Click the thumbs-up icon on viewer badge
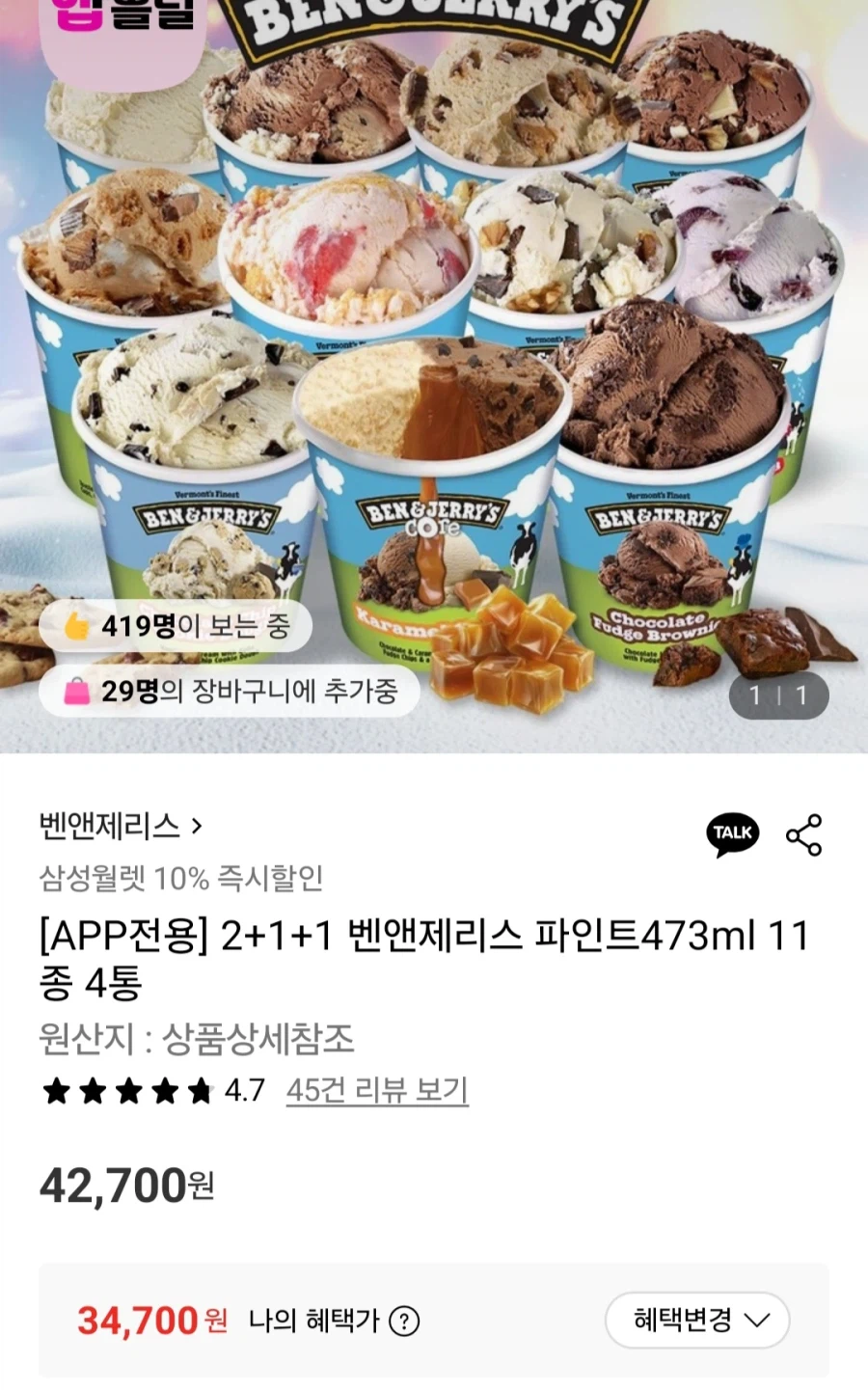The height and width of the screenshot is (1390, 868). (76, 624)
